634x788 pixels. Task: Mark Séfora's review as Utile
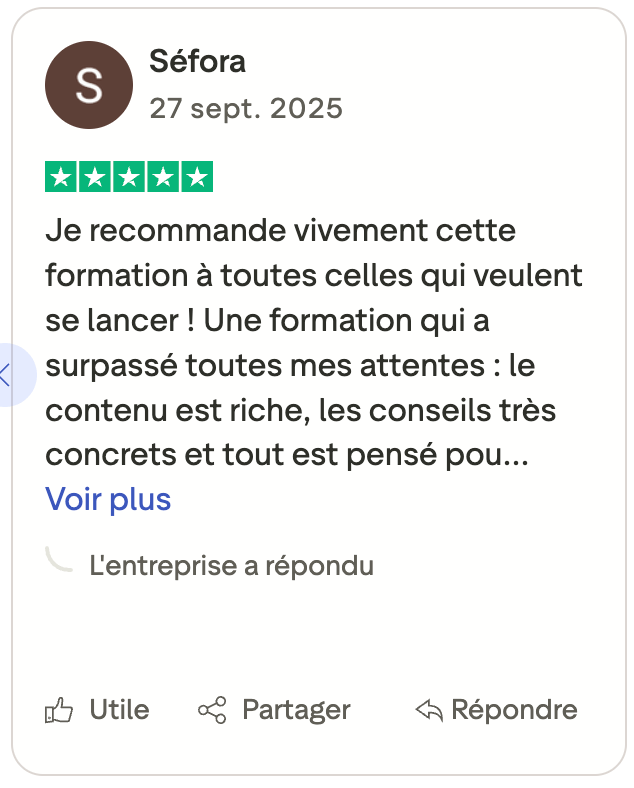click(97, 711)
